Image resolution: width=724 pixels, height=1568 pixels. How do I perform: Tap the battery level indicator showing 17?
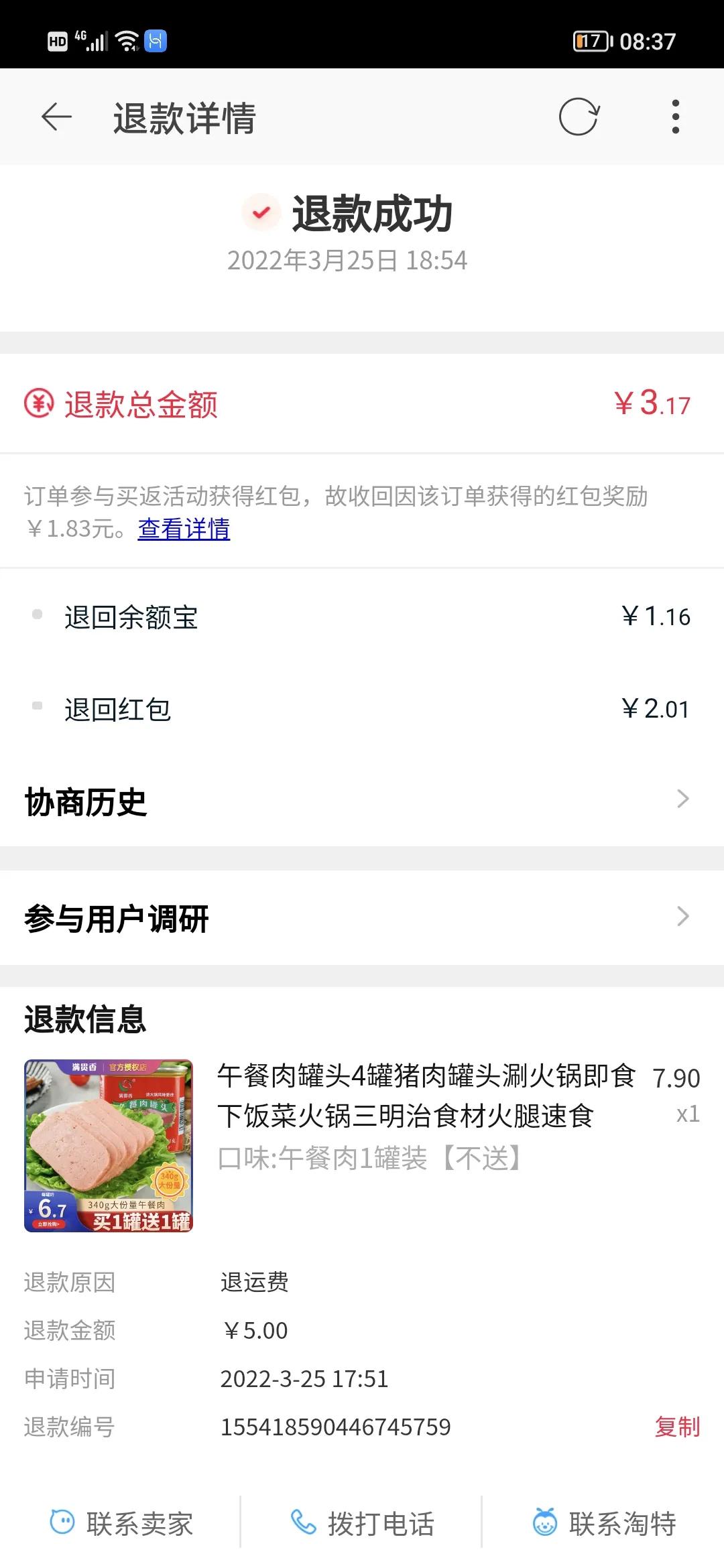[x=591, y=40]
